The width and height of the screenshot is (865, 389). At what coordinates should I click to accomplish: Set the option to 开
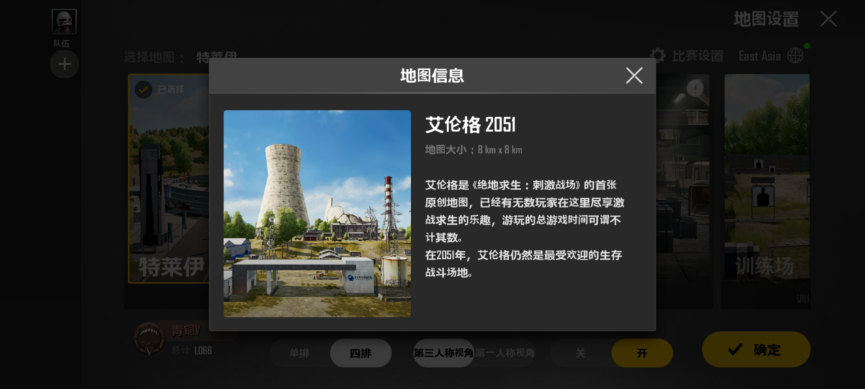tap(642, 353)
